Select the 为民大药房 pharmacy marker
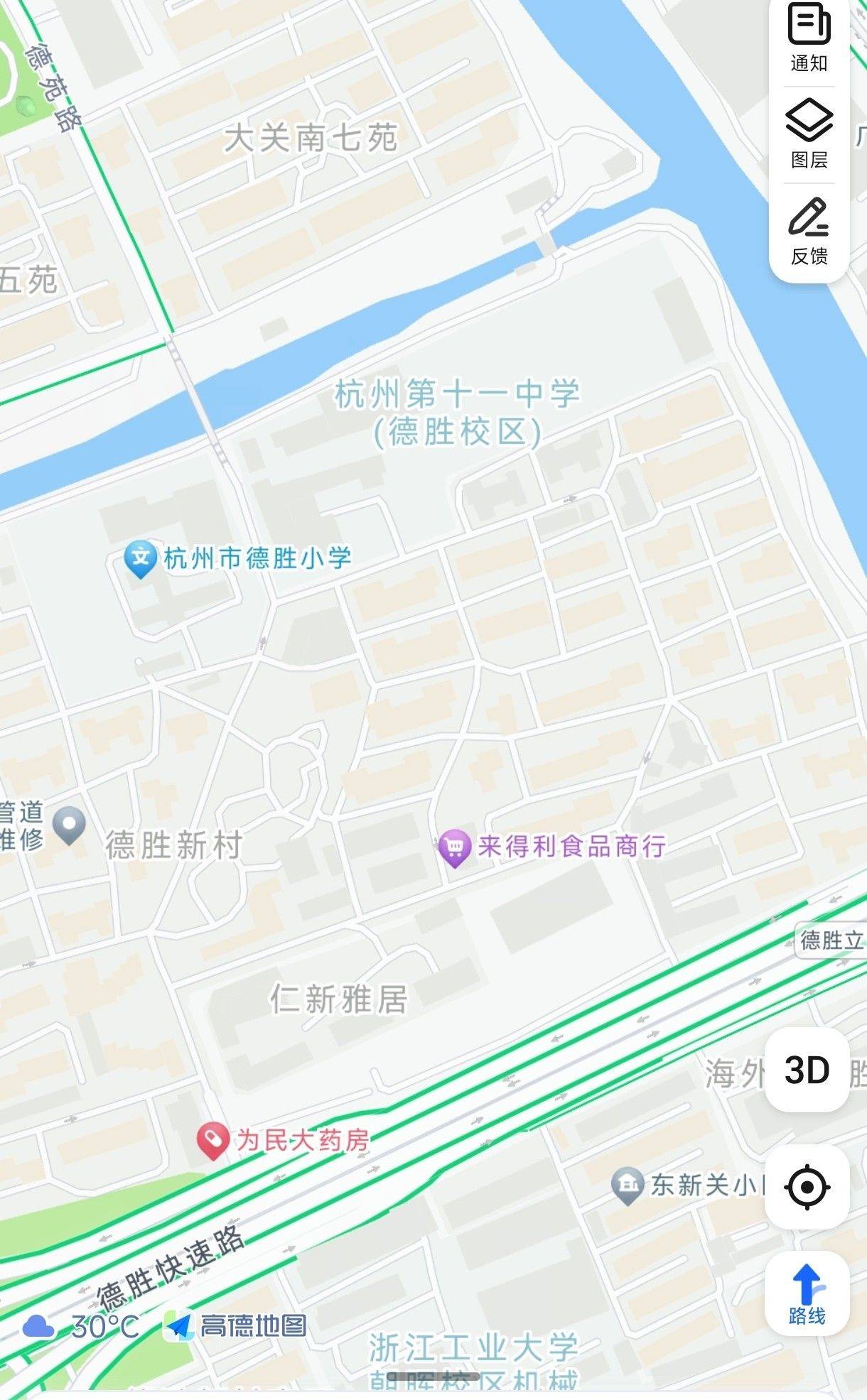 (212, 1141)
